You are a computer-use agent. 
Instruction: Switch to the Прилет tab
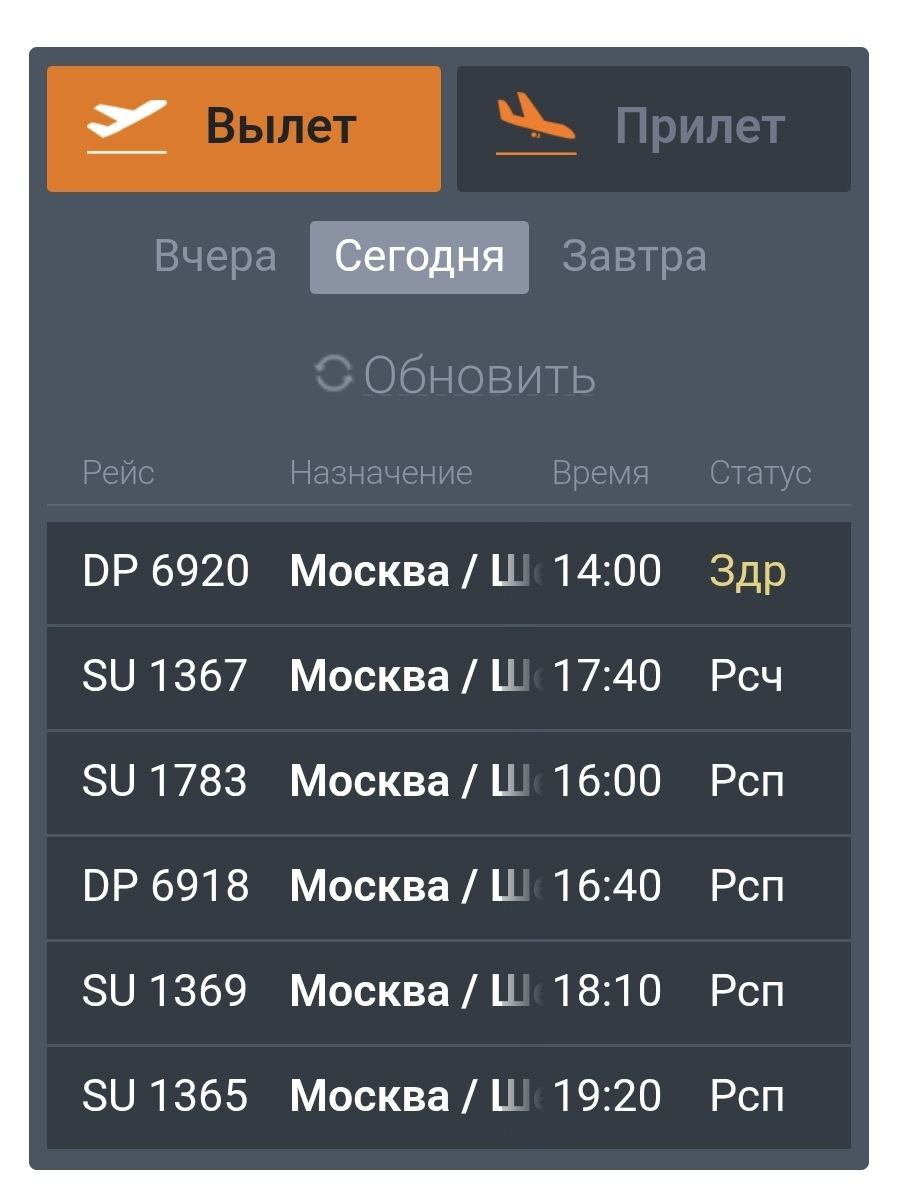point(654,127)
